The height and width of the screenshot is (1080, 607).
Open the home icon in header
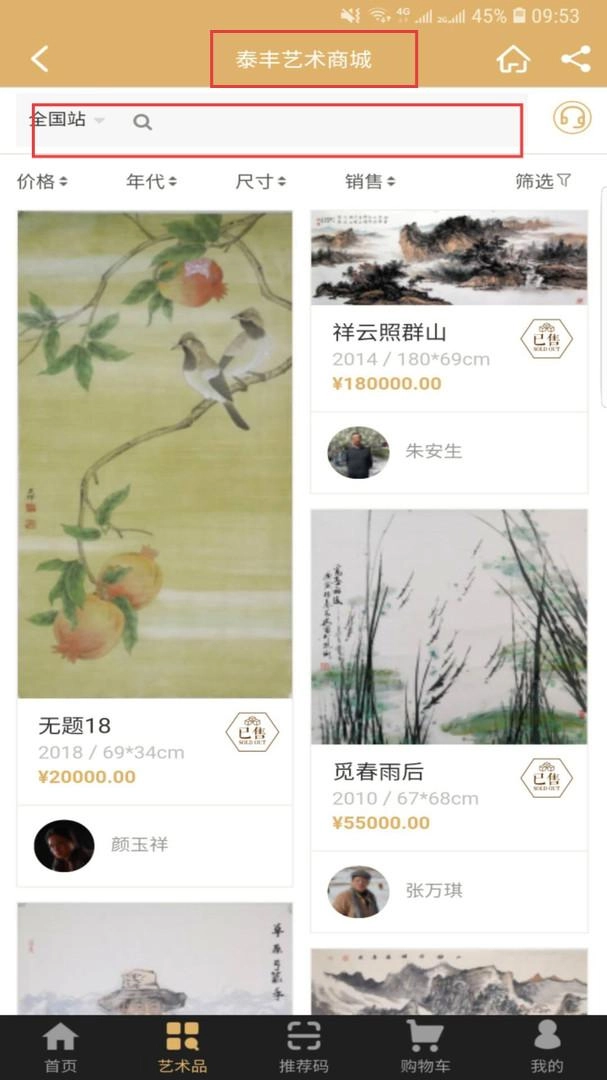tap(513, 59)
